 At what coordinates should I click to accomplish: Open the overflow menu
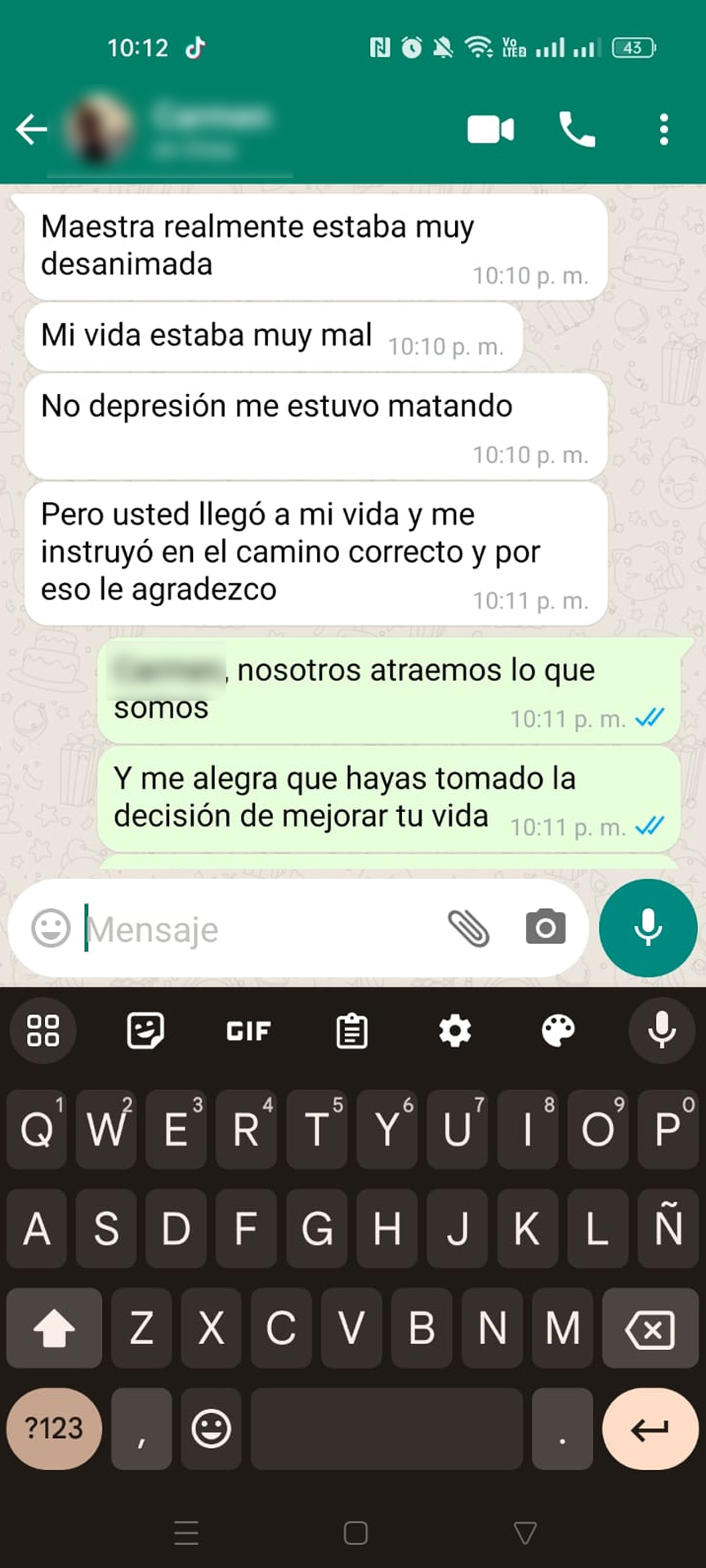pos(664,129)
